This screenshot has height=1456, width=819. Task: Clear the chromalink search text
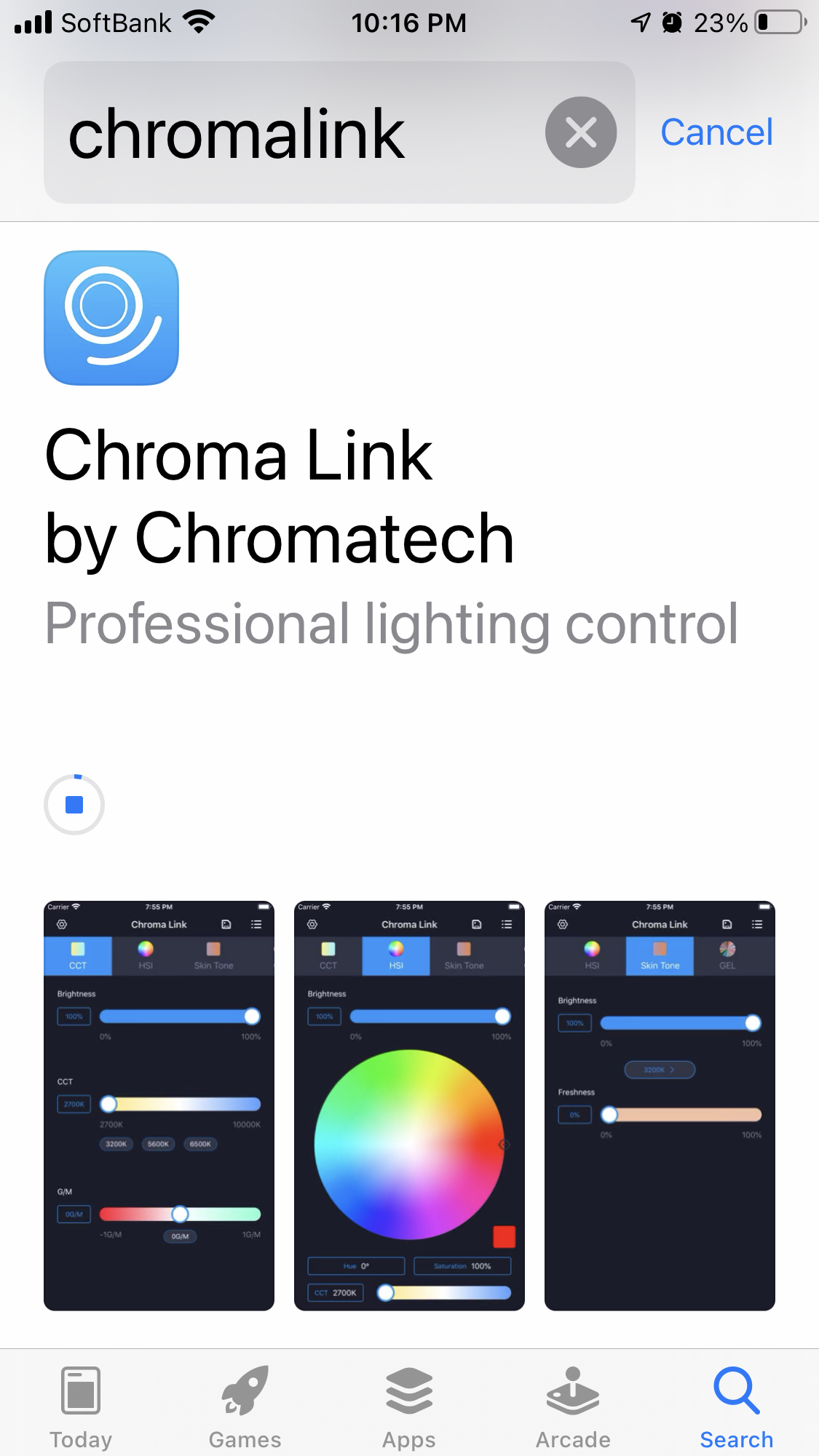[x=580, y=132]
